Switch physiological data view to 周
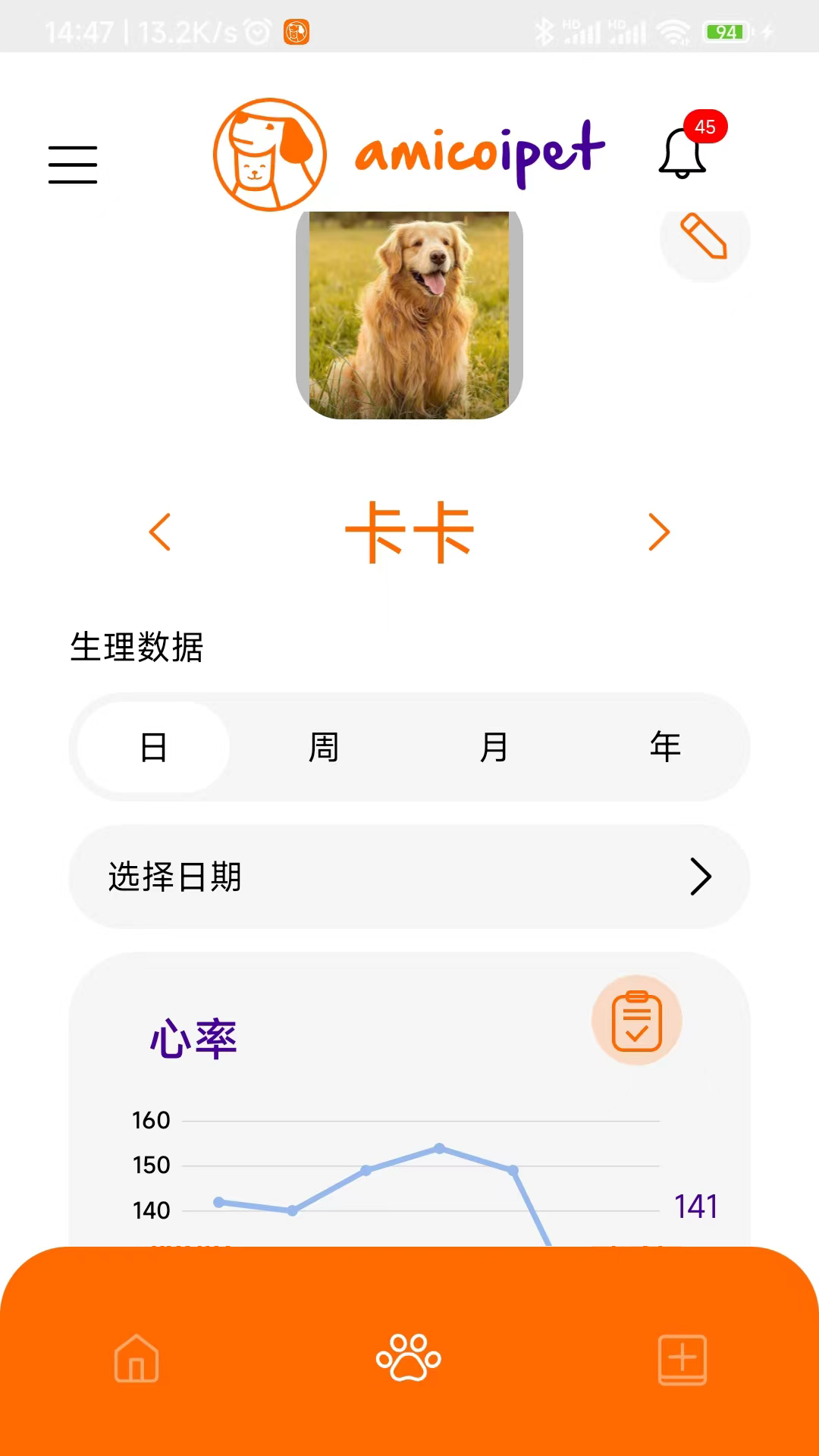The image size is (819, 1456). [324, 746]
